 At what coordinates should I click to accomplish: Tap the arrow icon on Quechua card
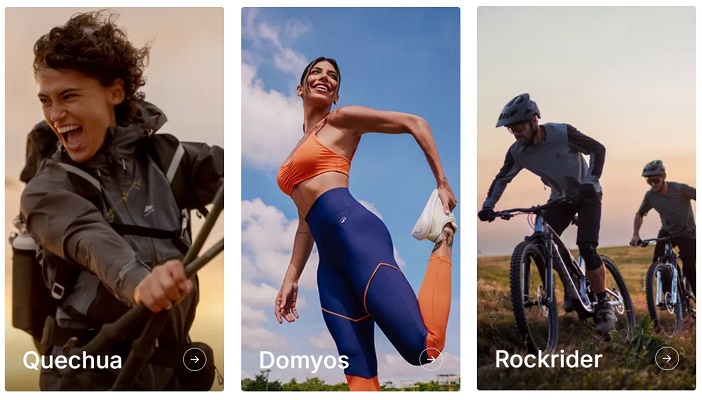pyautogui.click(x=195, y=359)
